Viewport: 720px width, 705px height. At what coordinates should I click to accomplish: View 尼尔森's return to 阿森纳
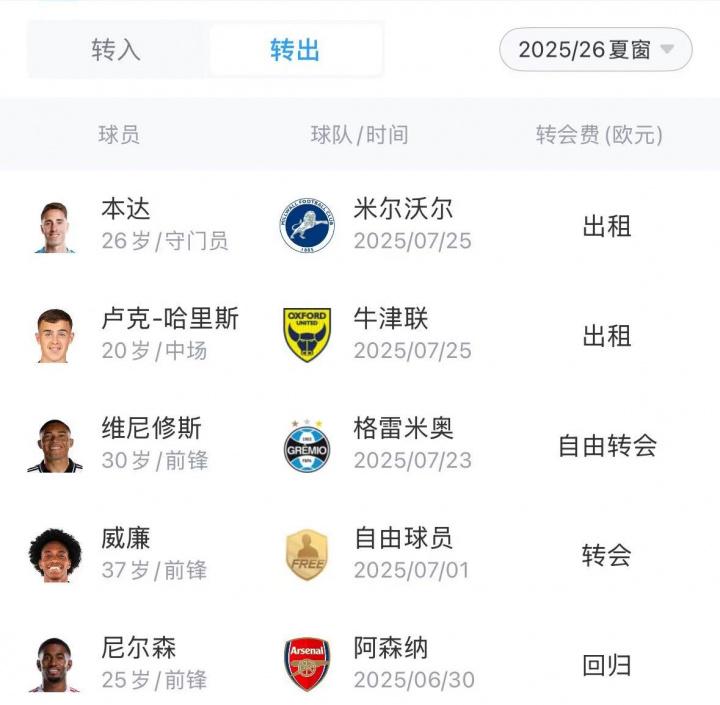pyautogui.click(x=360, y=663)
